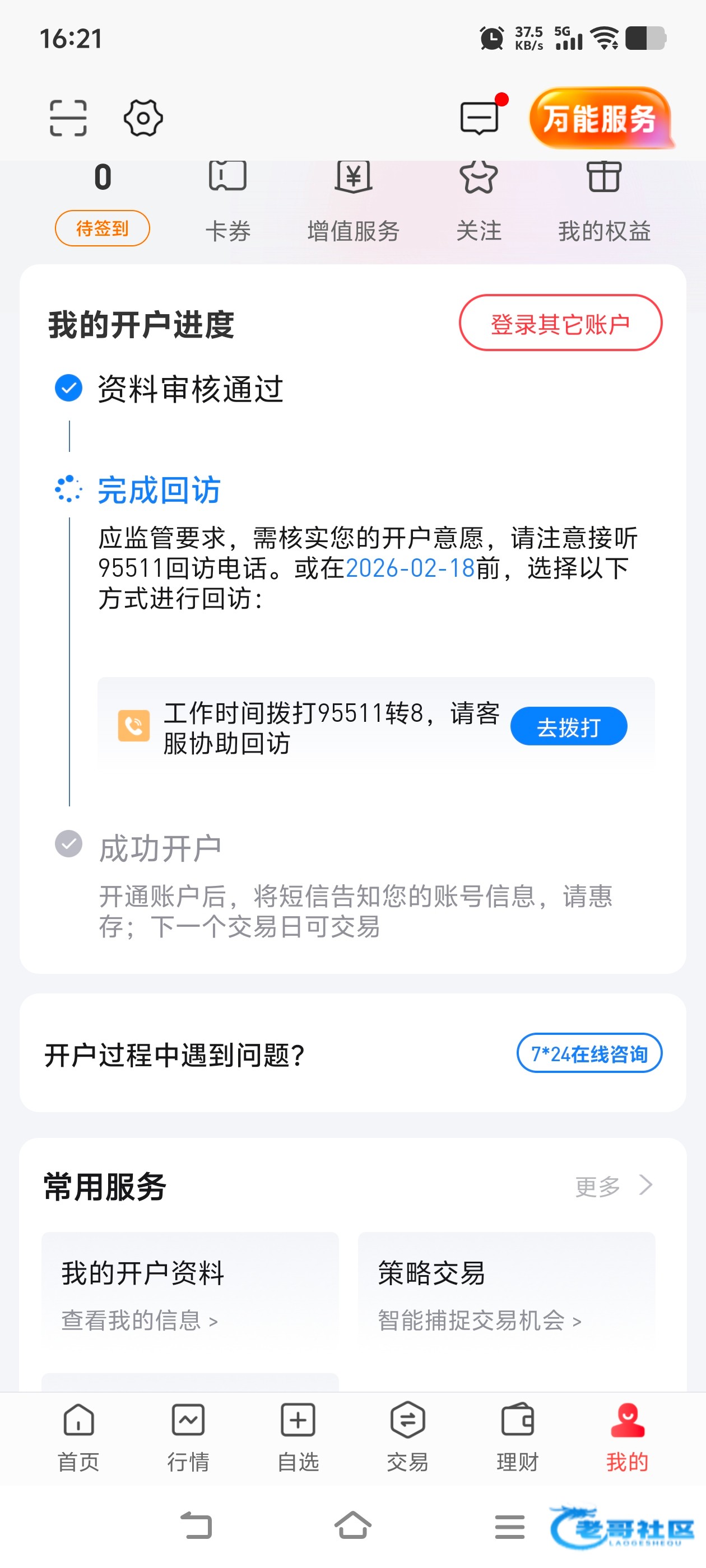
Task: Switch to the 交易 tab
Action: 407,1437
